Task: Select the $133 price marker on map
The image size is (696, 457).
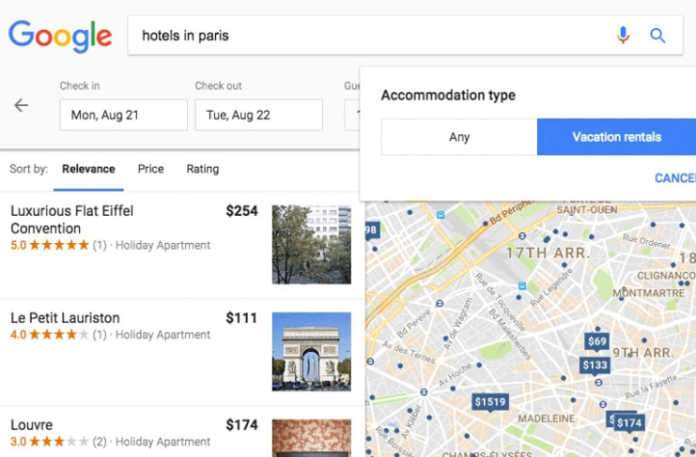Action: pyautogui.click(x=595, y=365)
